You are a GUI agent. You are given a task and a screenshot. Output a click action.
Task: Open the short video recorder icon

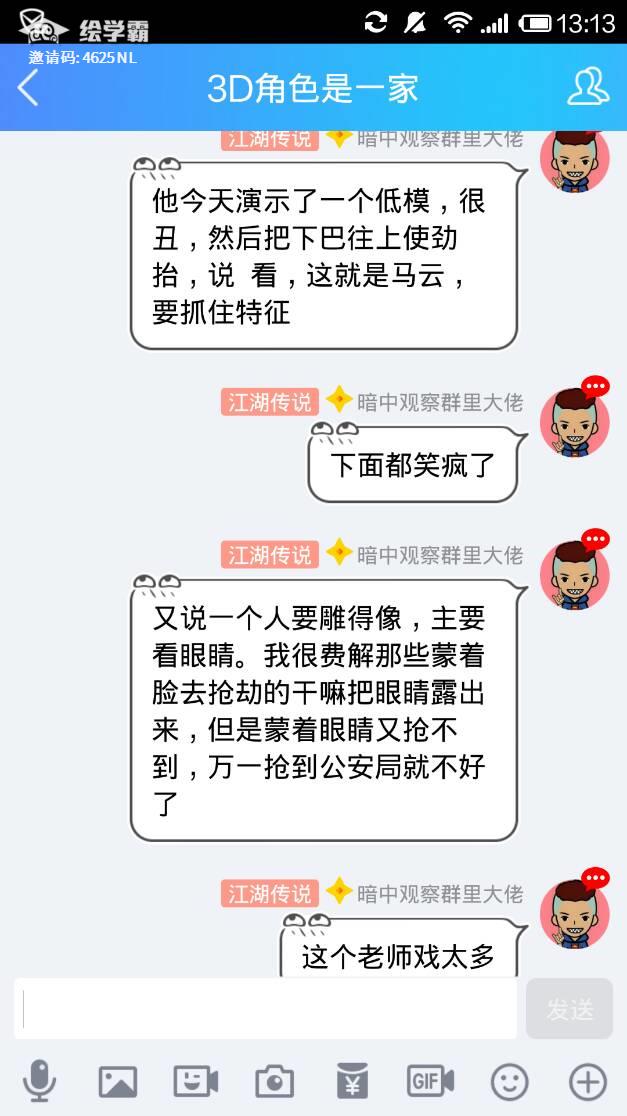tap(195, 1081)
